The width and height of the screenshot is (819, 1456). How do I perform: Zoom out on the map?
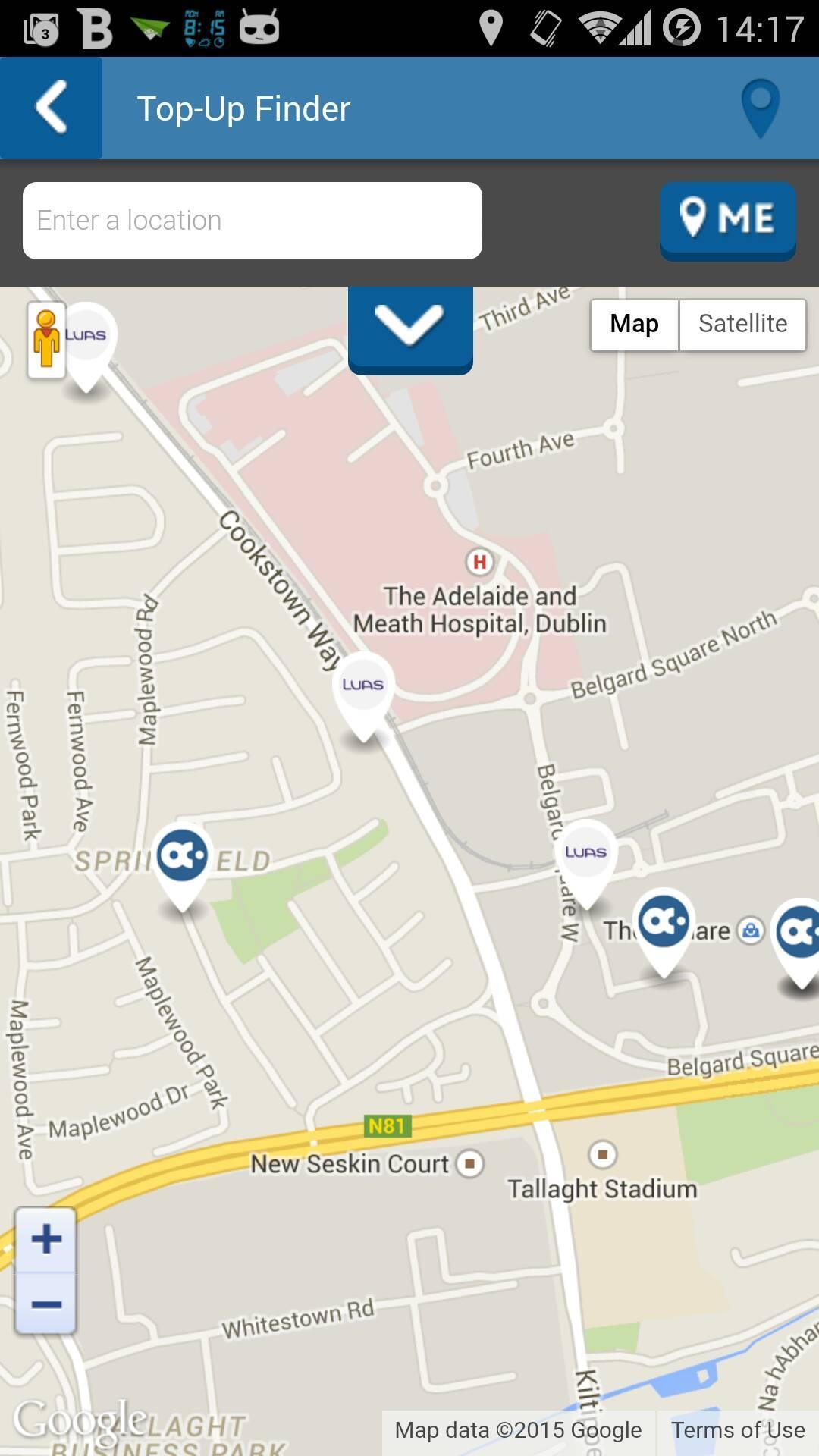coord(46,1304)
